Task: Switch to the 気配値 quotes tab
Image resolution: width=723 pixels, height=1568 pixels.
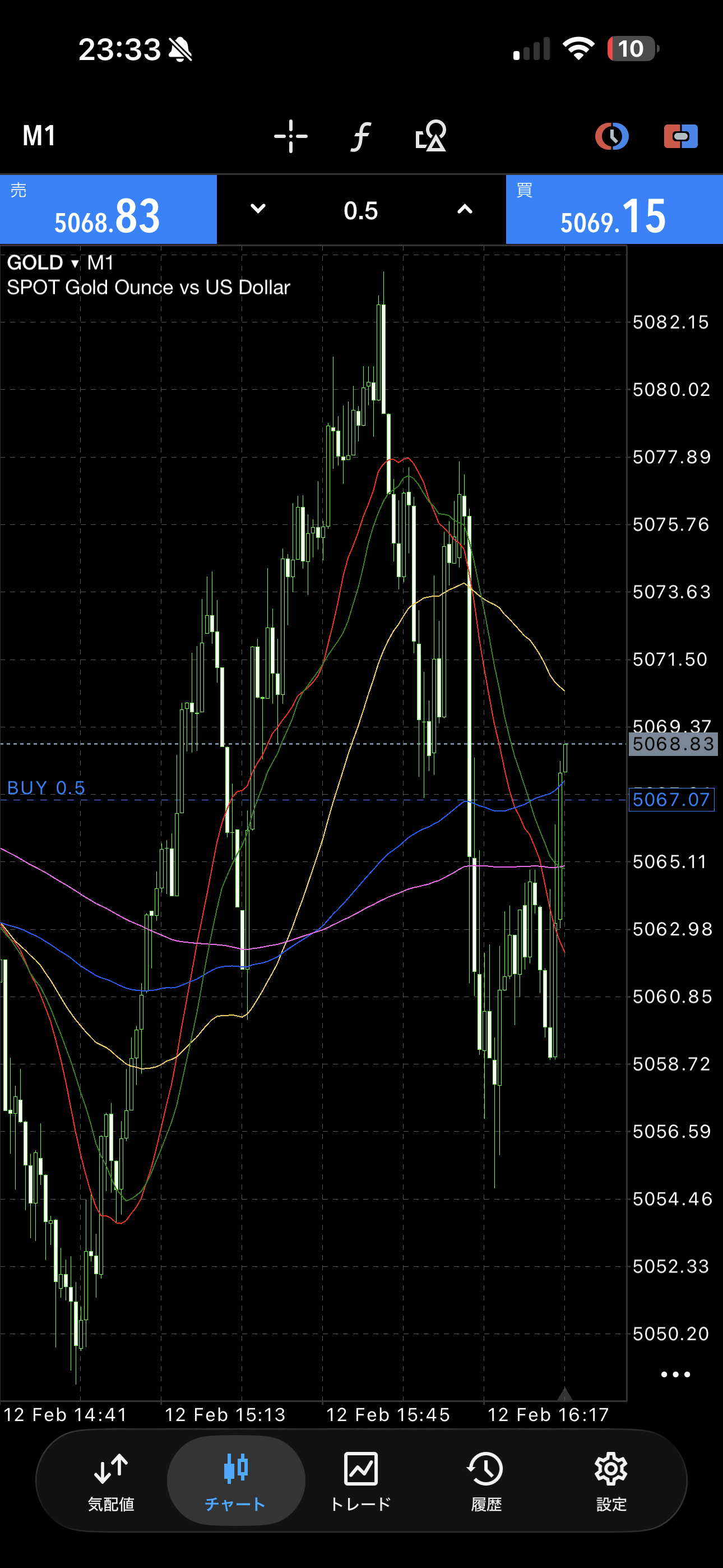Action: [x=111, y=1481]
